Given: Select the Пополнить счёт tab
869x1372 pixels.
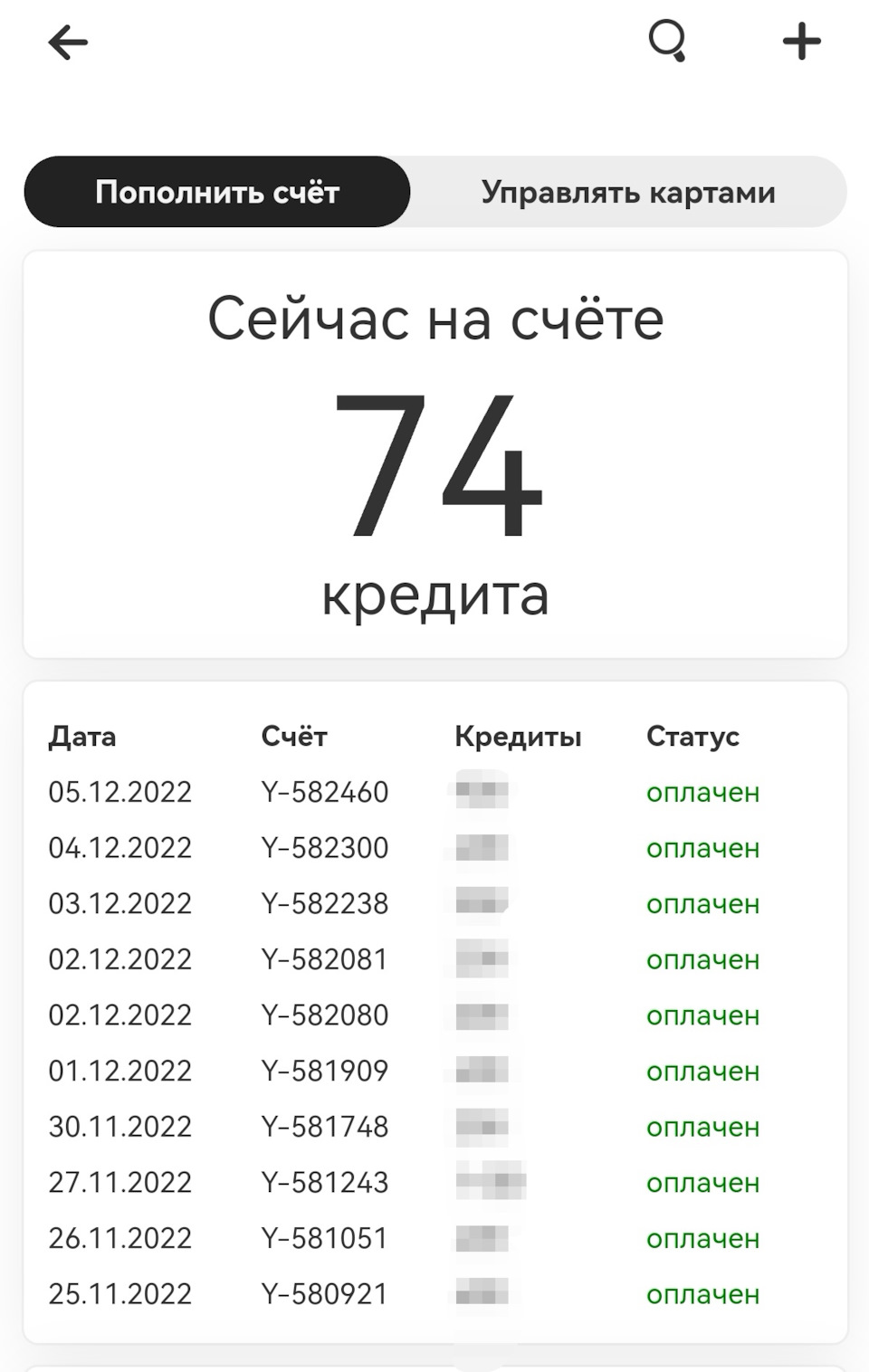Looking at the screenshot, I should [x=217, y=192].
